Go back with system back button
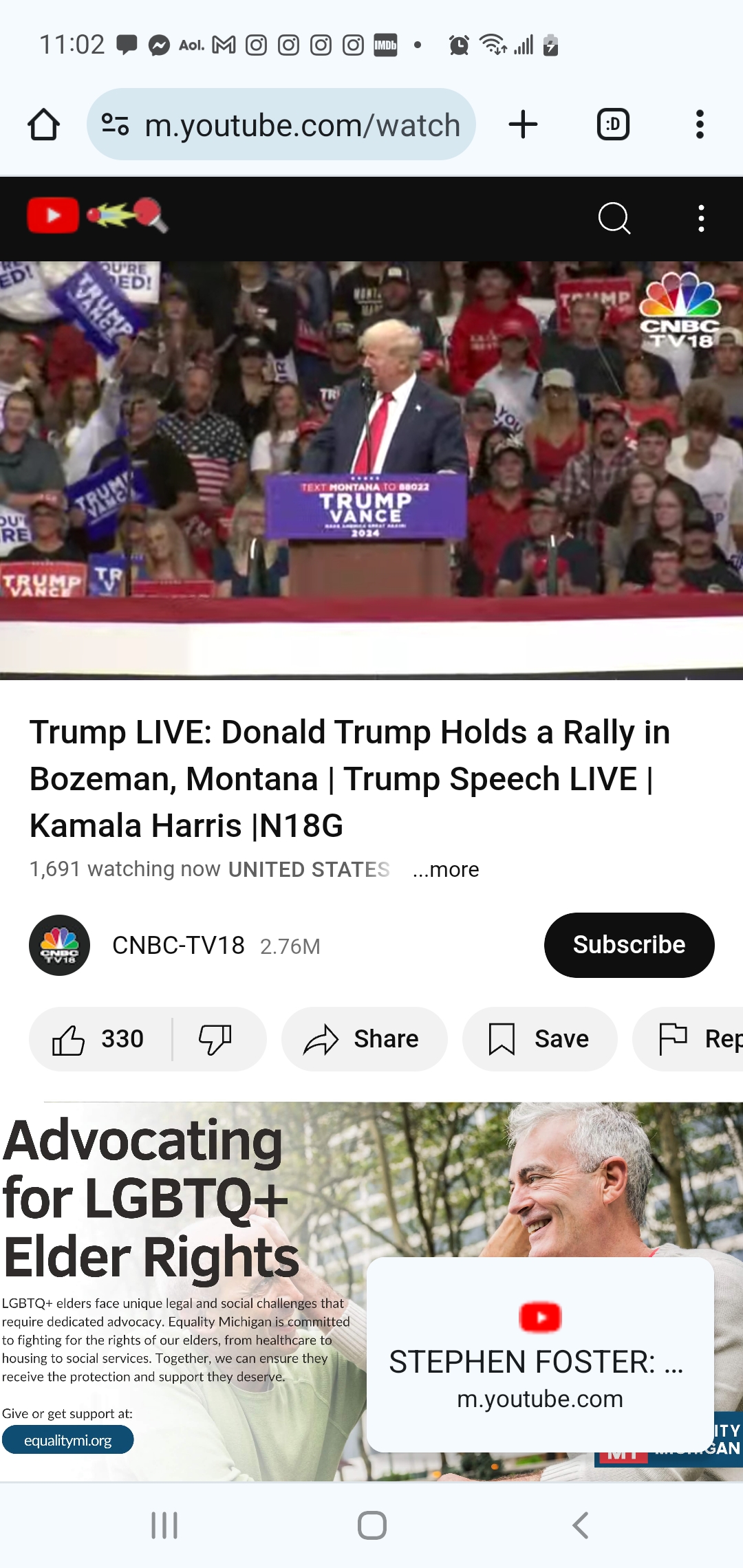Viewport: 743px width, 1568px height. click(x=580, y=1525)
